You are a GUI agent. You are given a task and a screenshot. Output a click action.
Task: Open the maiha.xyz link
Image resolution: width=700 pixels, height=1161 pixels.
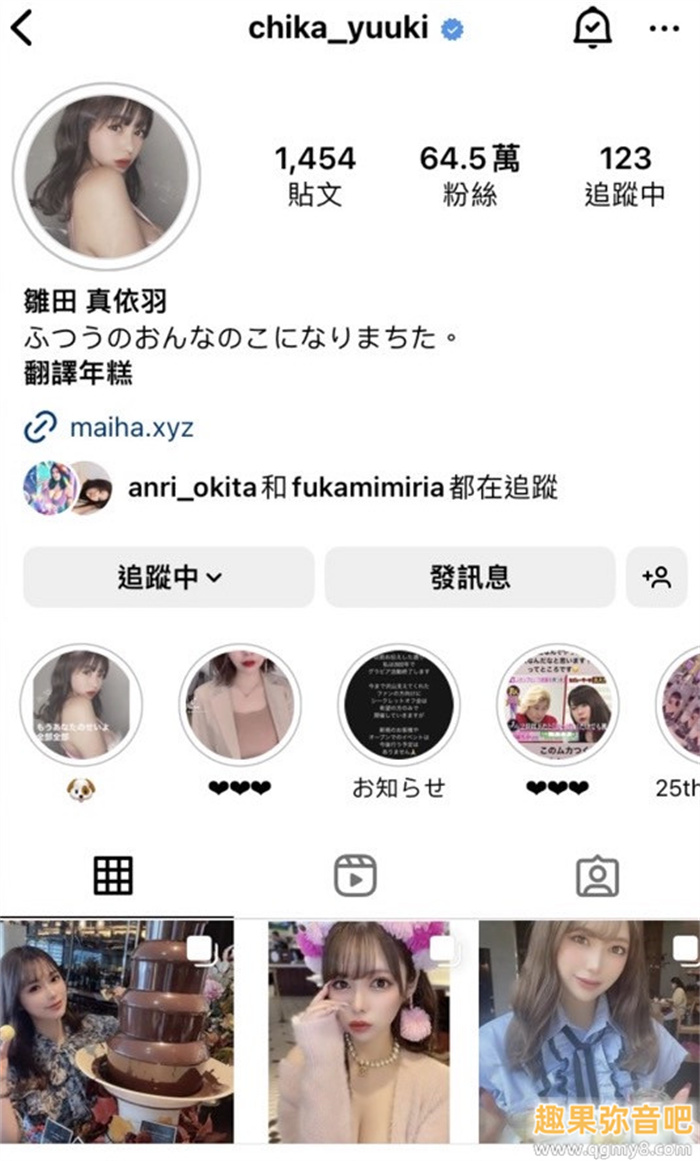coord(131,428)
